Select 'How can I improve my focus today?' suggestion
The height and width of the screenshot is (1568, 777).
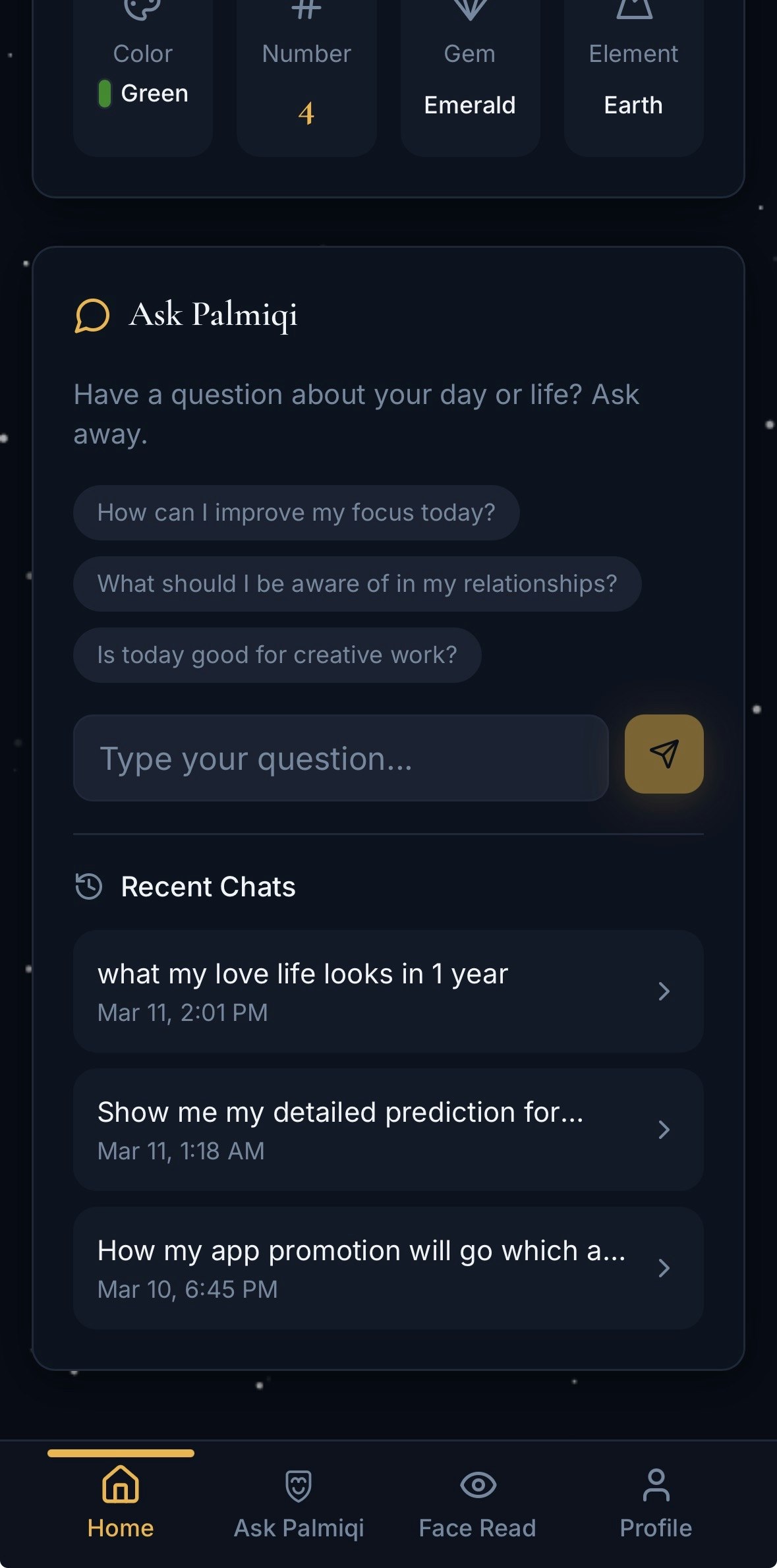click(x=296, y=513)
